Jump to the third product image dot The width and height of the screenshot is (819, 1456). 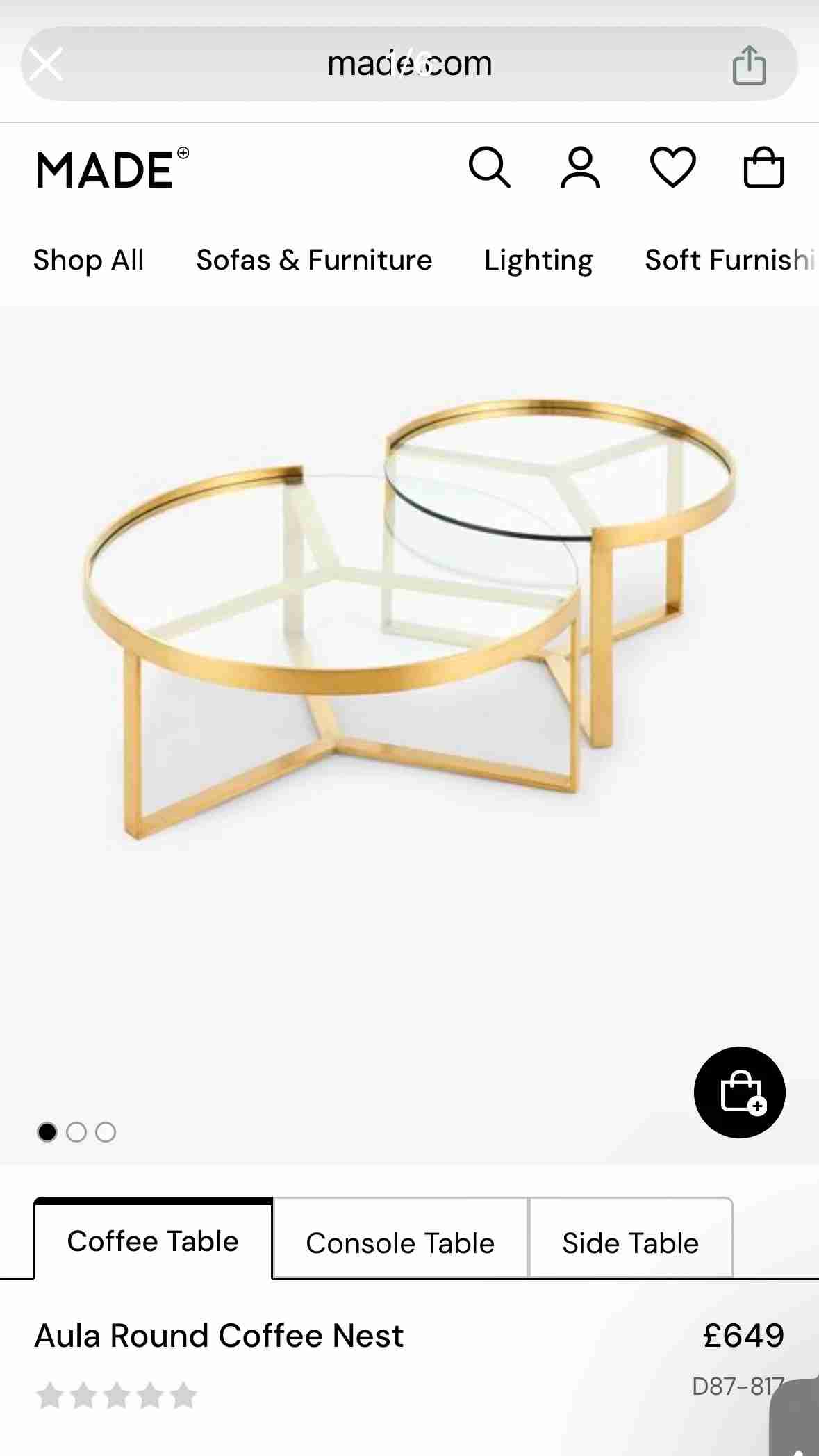point(106,1132)
